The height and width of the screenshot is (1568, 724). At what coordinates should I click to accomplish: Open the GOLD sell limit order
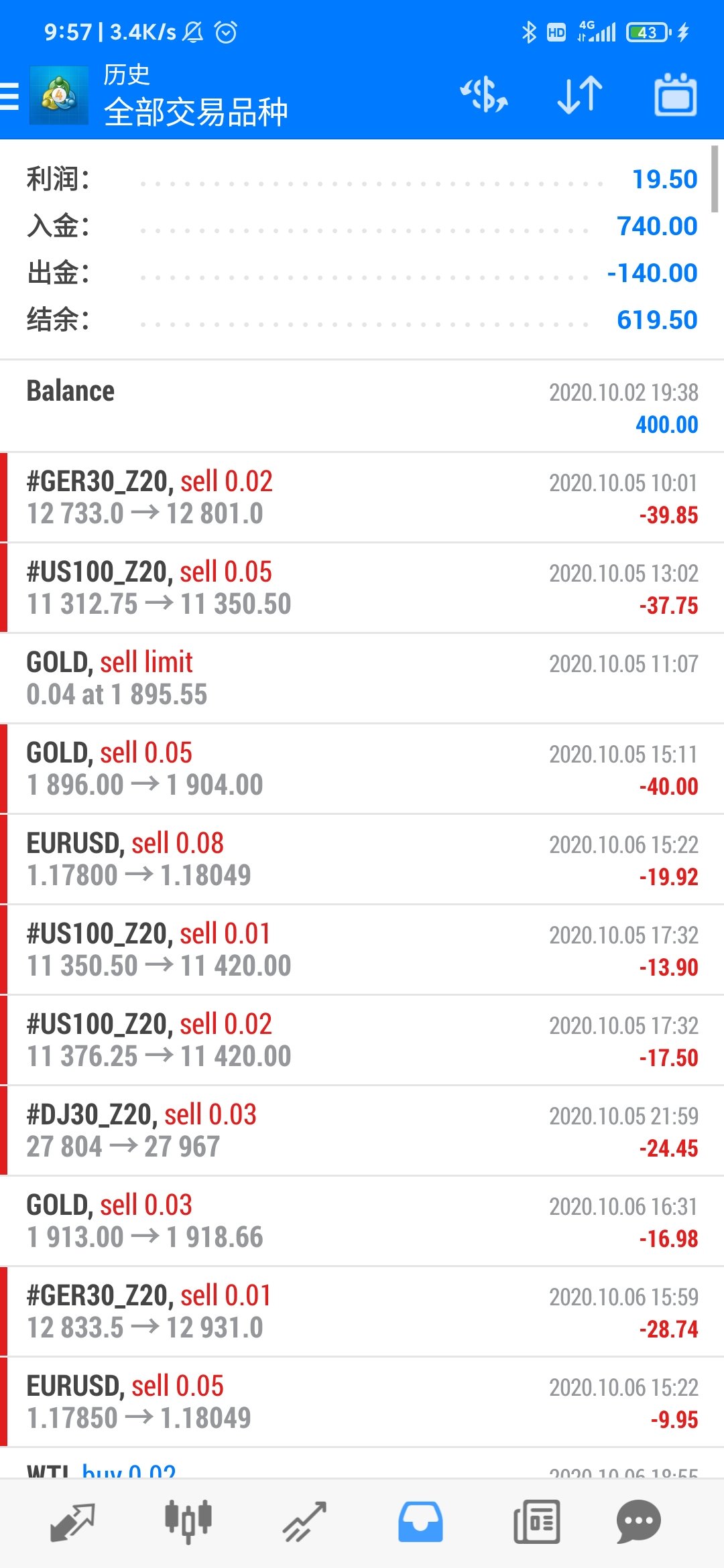pos(362,678)
